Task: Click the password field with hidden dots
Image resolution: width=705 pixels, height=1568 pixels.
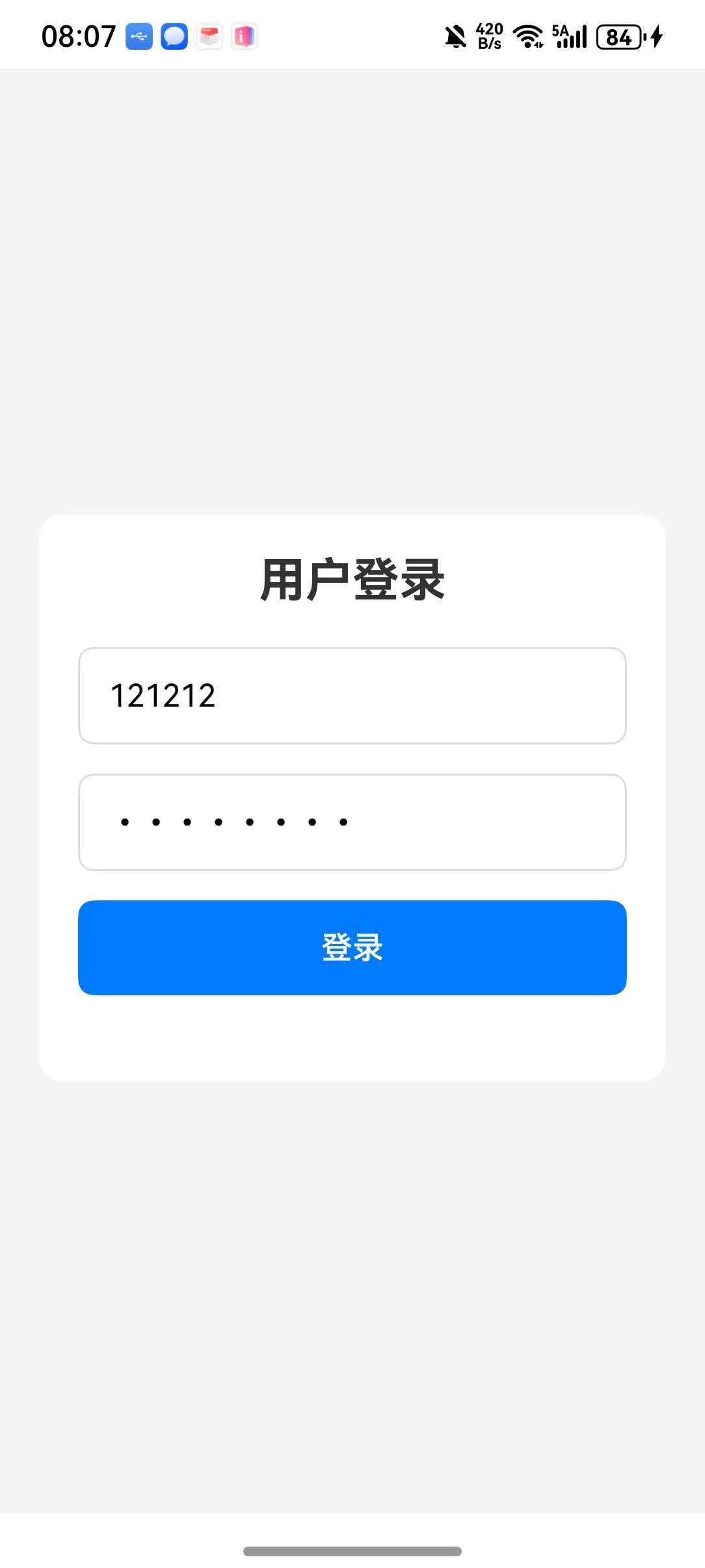Action: click(x=352, y=821)
